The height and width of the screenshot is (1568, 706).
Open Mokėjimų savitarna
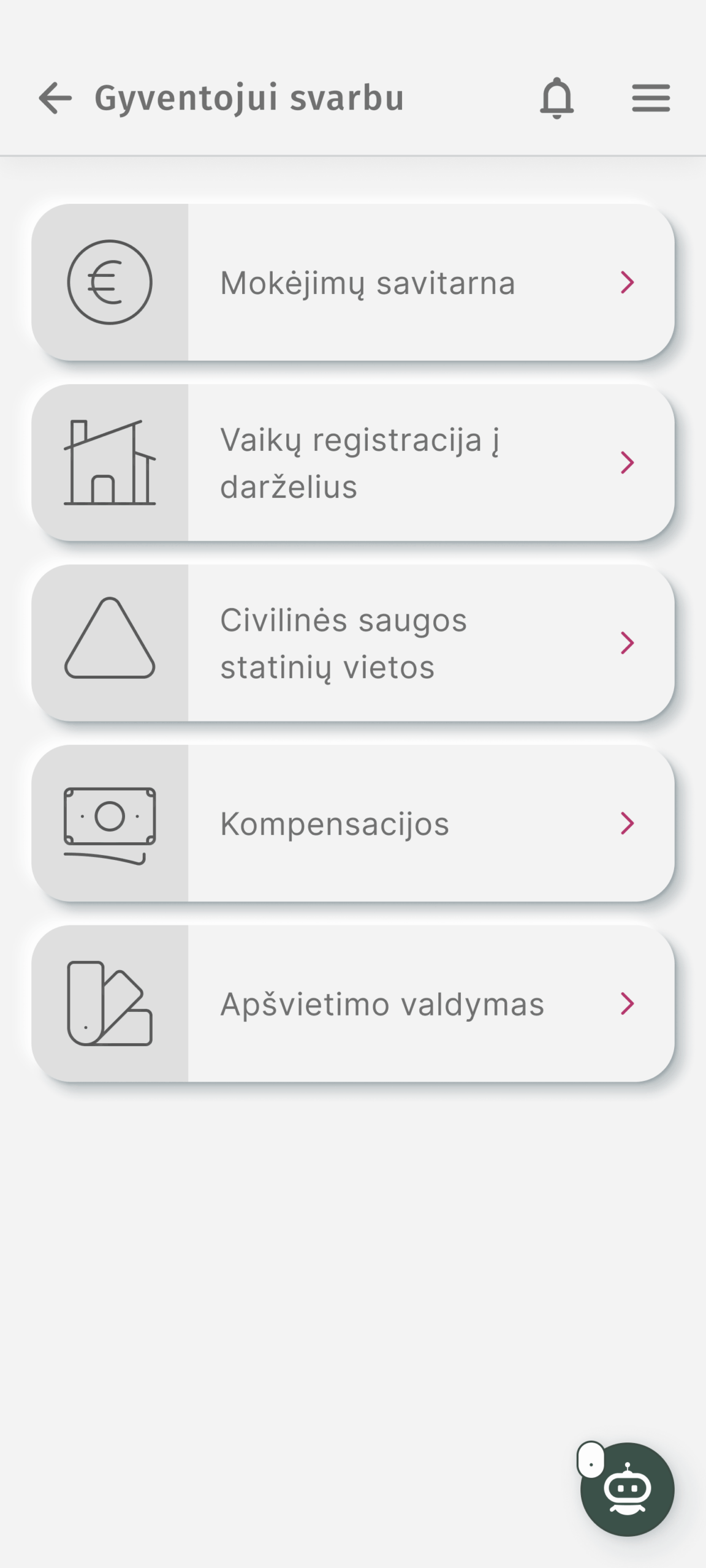click(x=353, y=282)
